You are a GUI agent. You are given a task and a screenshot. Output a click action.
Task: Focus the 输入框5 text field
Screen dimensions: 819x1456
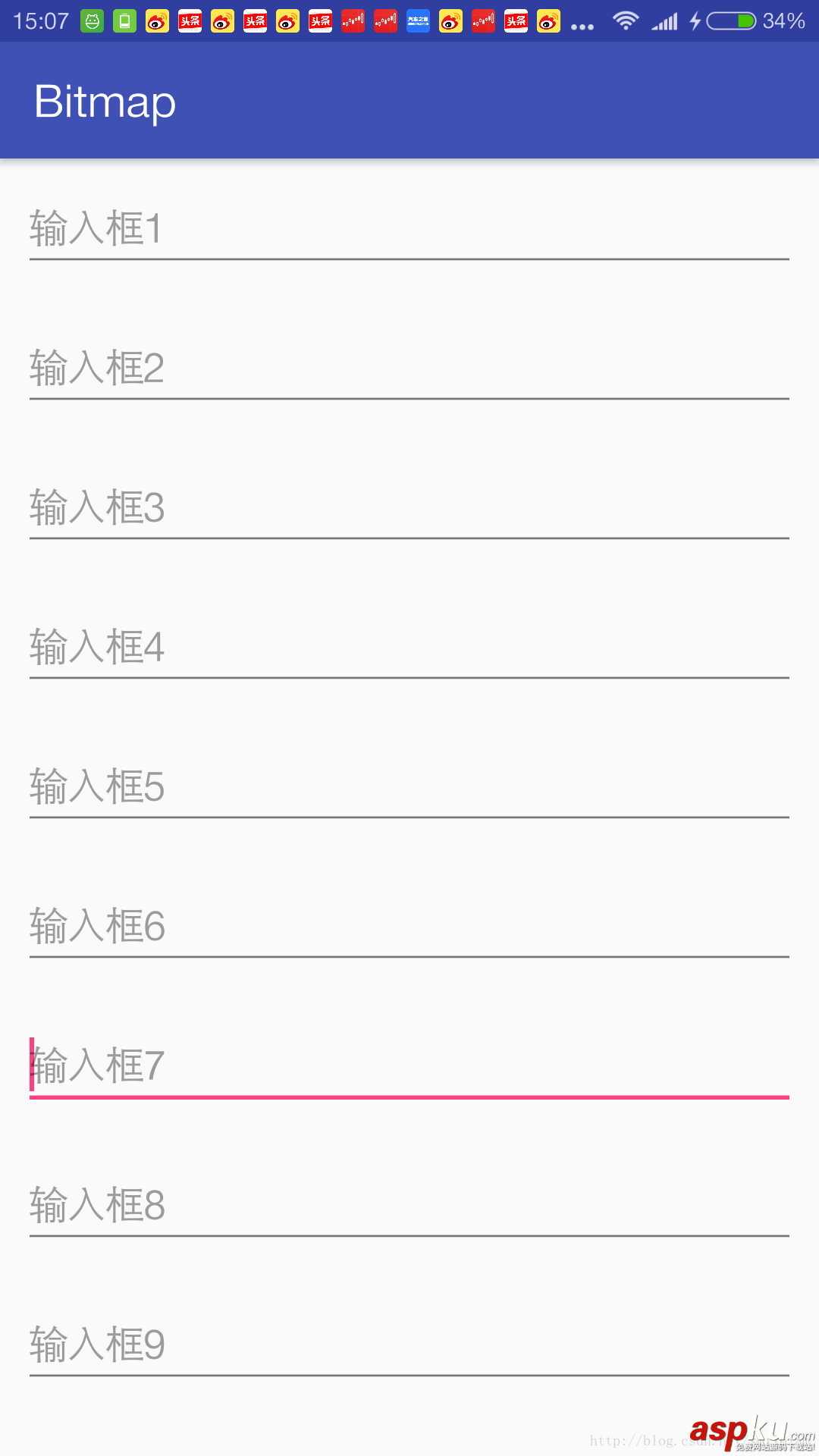(409, 787)
